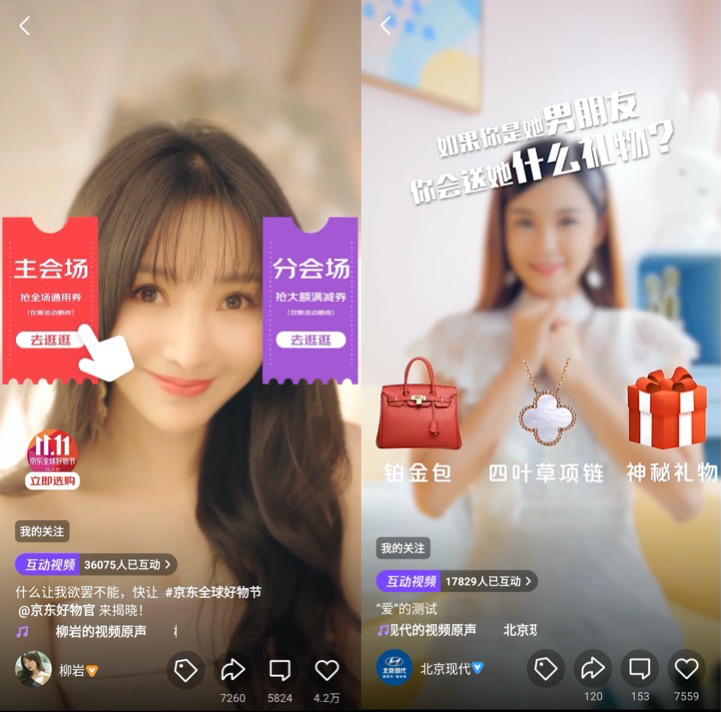
Task: Open hashtag #京东全球好物节
Action: tap(212, 592)
